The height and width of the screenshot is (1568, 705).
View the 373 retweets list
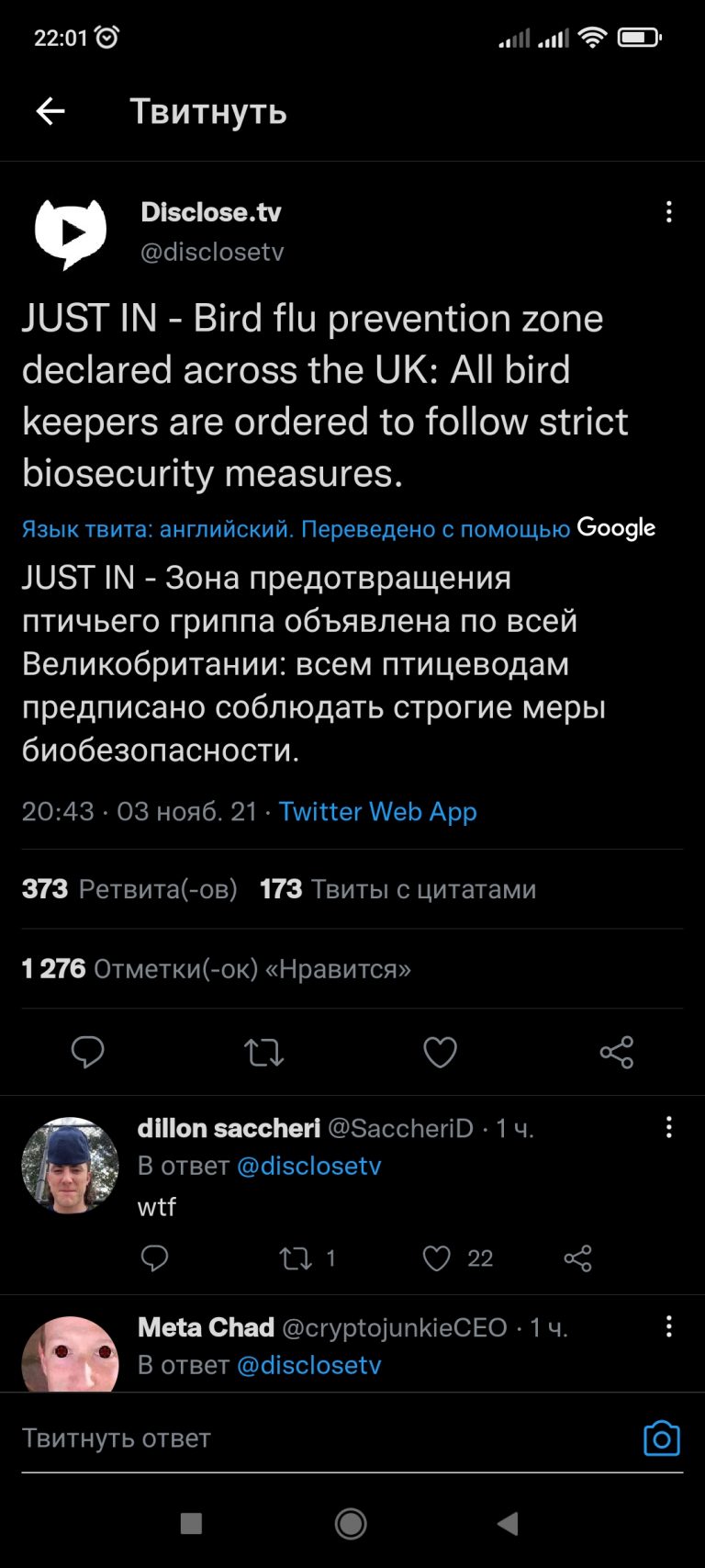[129, 889]
